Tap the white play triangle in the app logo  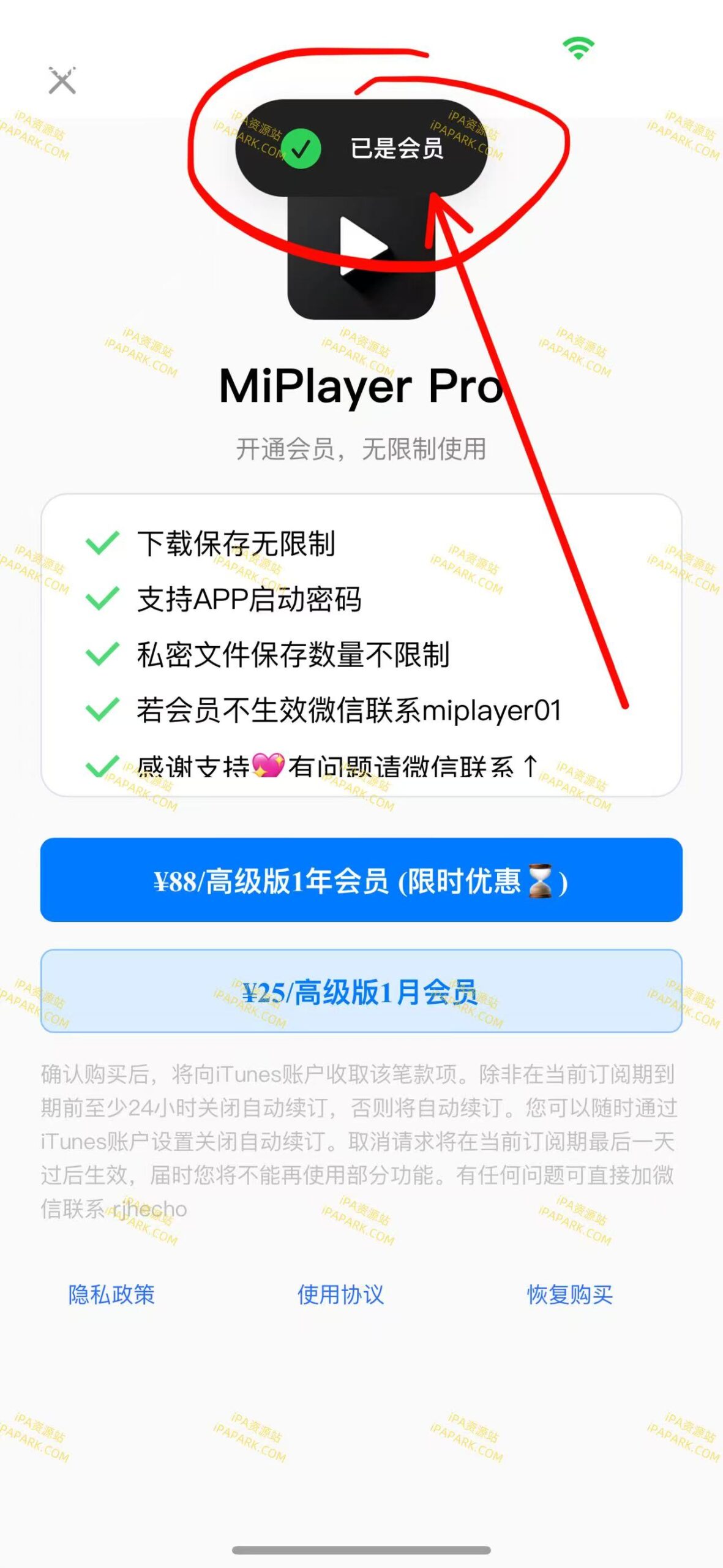364,245
